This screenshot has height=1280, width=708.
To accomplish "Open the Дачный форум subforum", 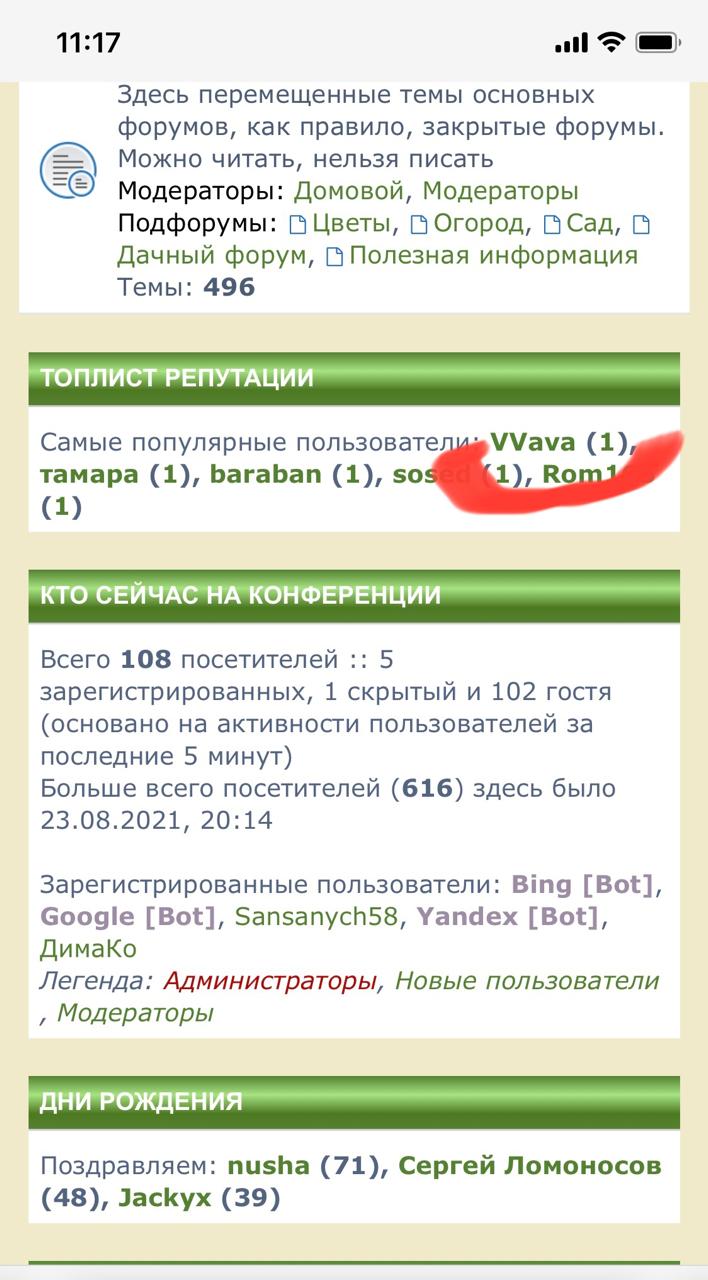I will [x=211, y=255].
